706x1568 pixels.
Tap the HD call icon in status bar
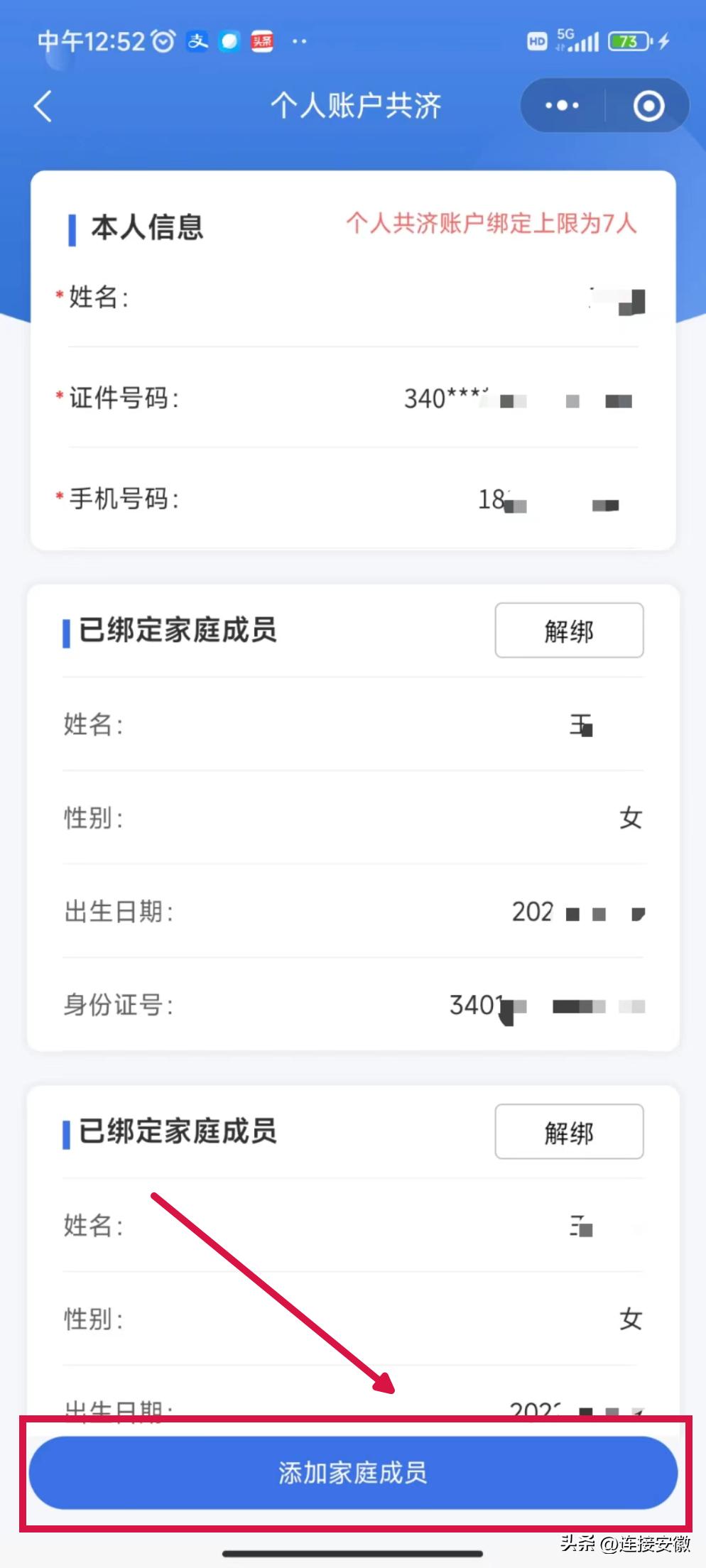coord(538,41)
